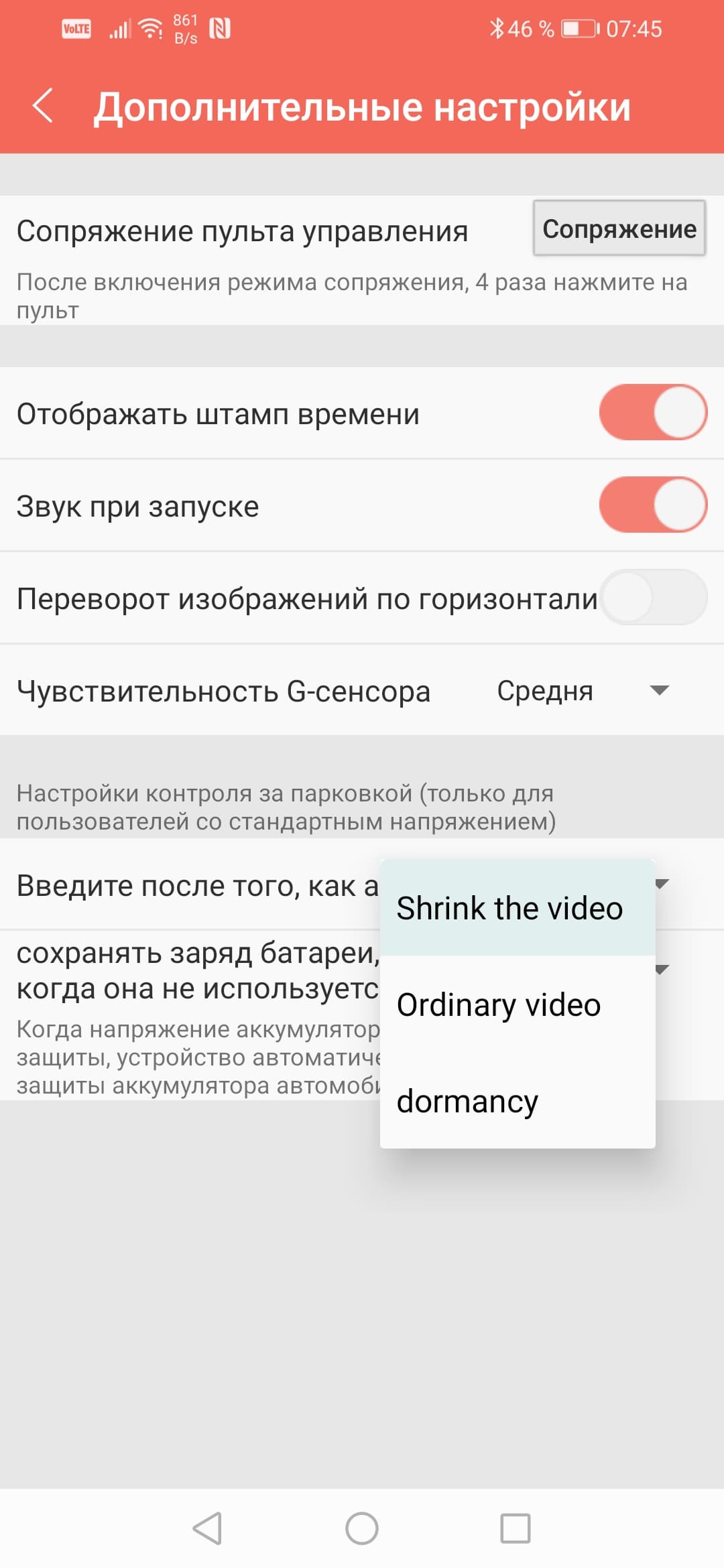Enable Переворот изображений по горизонтали
This screenshot has width=724, height=1568.
(652, 597)
